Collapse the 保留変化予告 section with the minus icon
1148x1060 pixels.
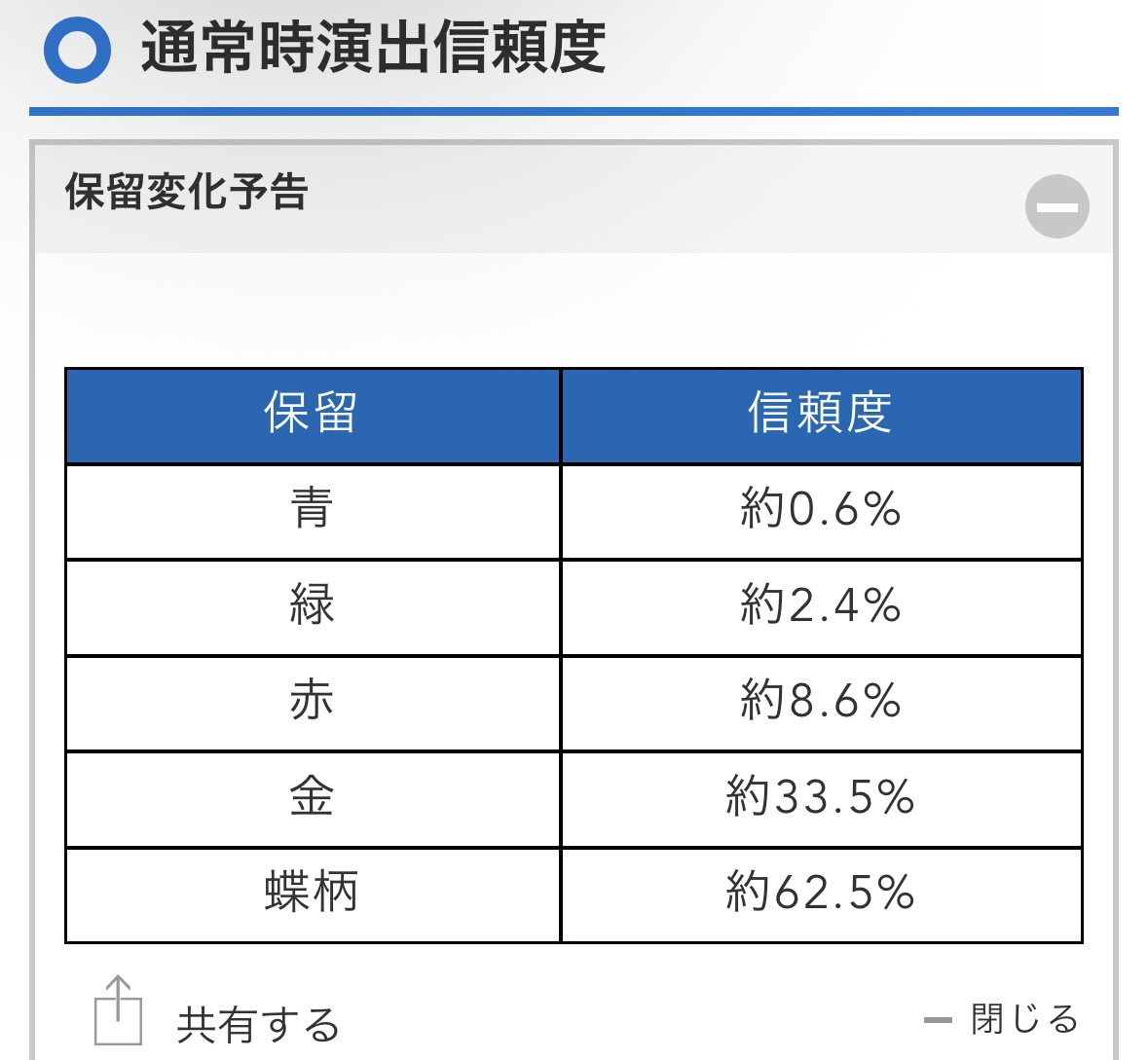[1056, 206]
